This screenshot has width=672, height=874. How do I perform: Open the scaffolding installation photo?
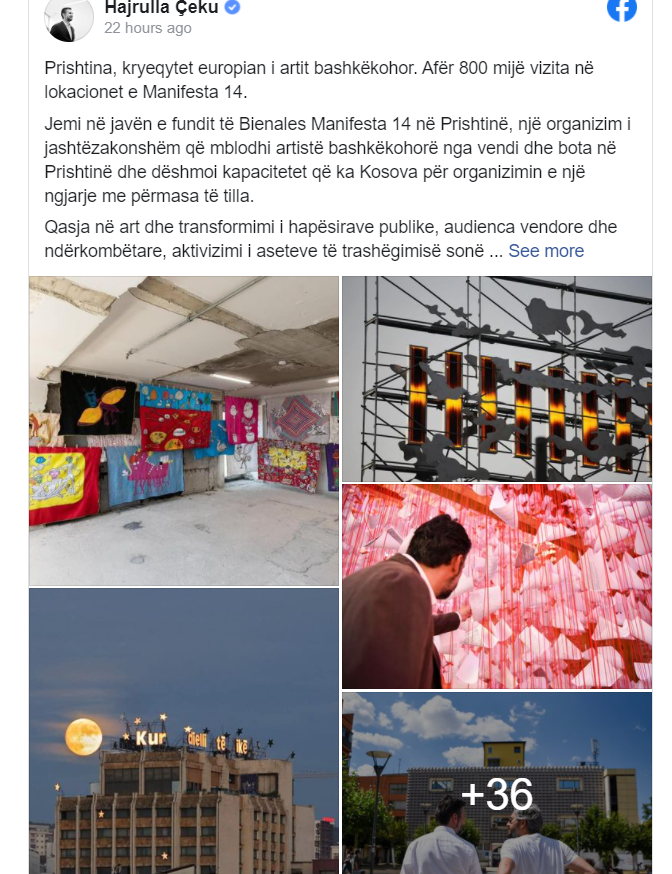coord(497,378)
